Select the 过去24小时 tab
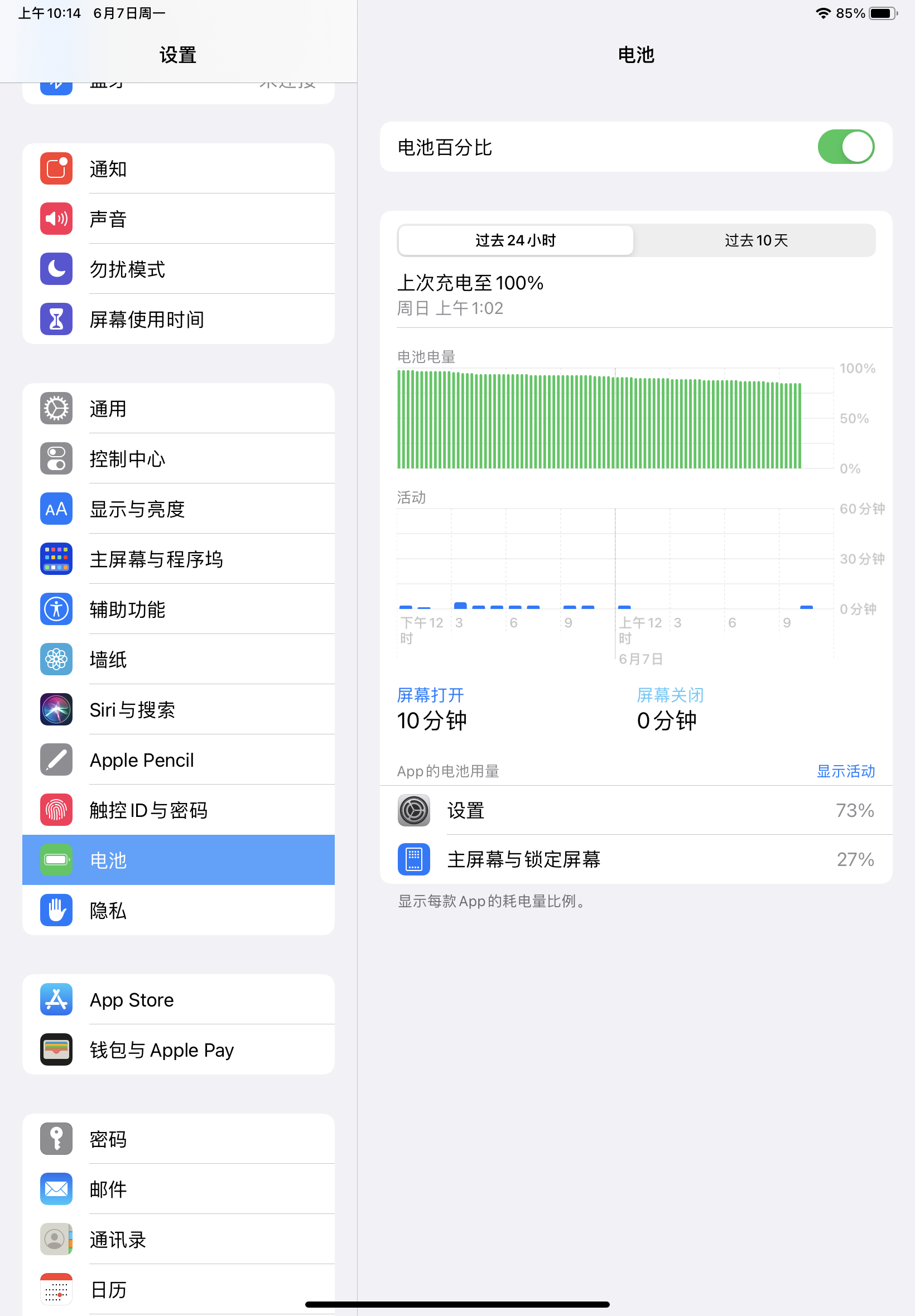 pos(516,241)
